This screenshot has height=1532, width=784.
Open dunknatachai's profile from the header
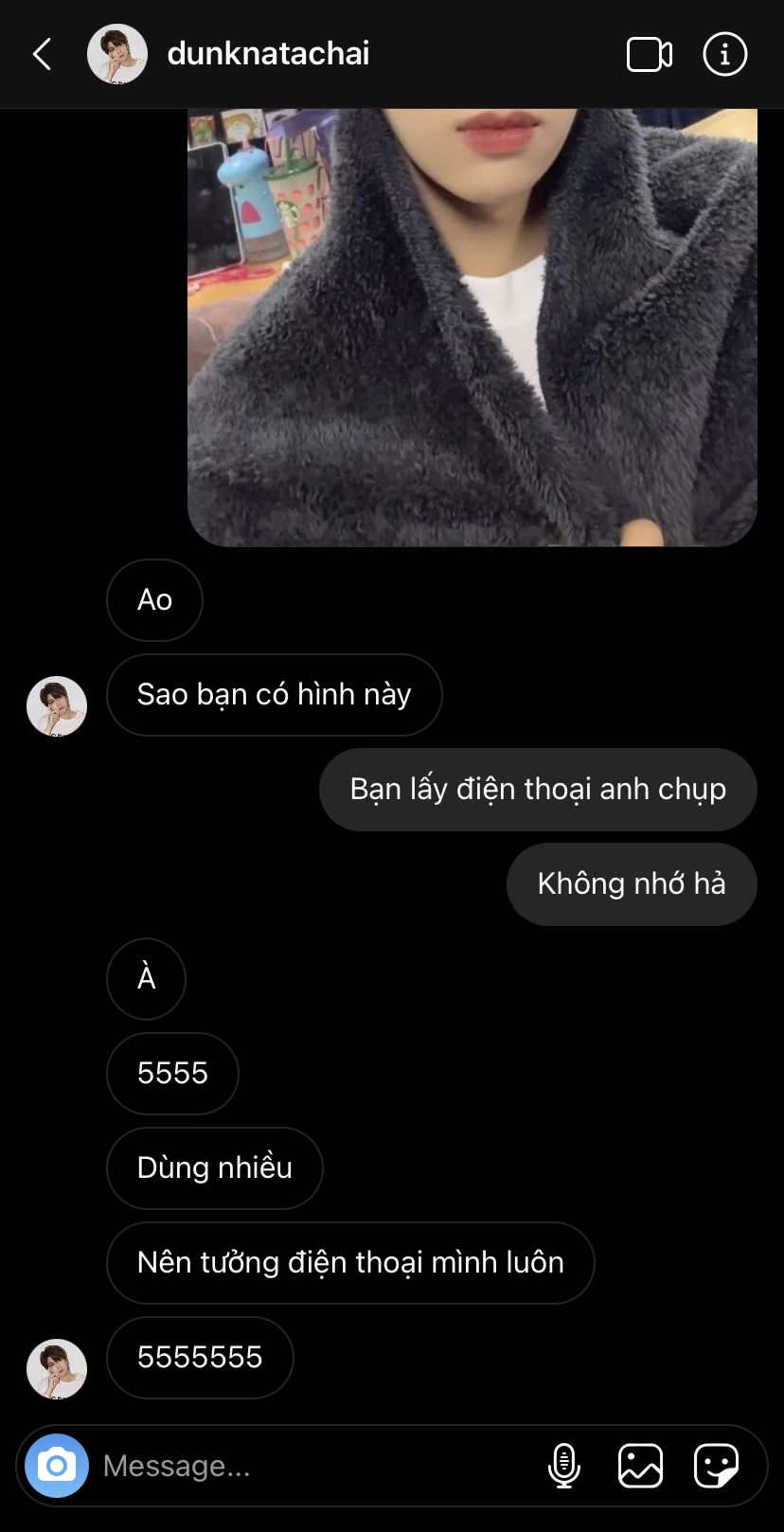[x=268, y=54]
